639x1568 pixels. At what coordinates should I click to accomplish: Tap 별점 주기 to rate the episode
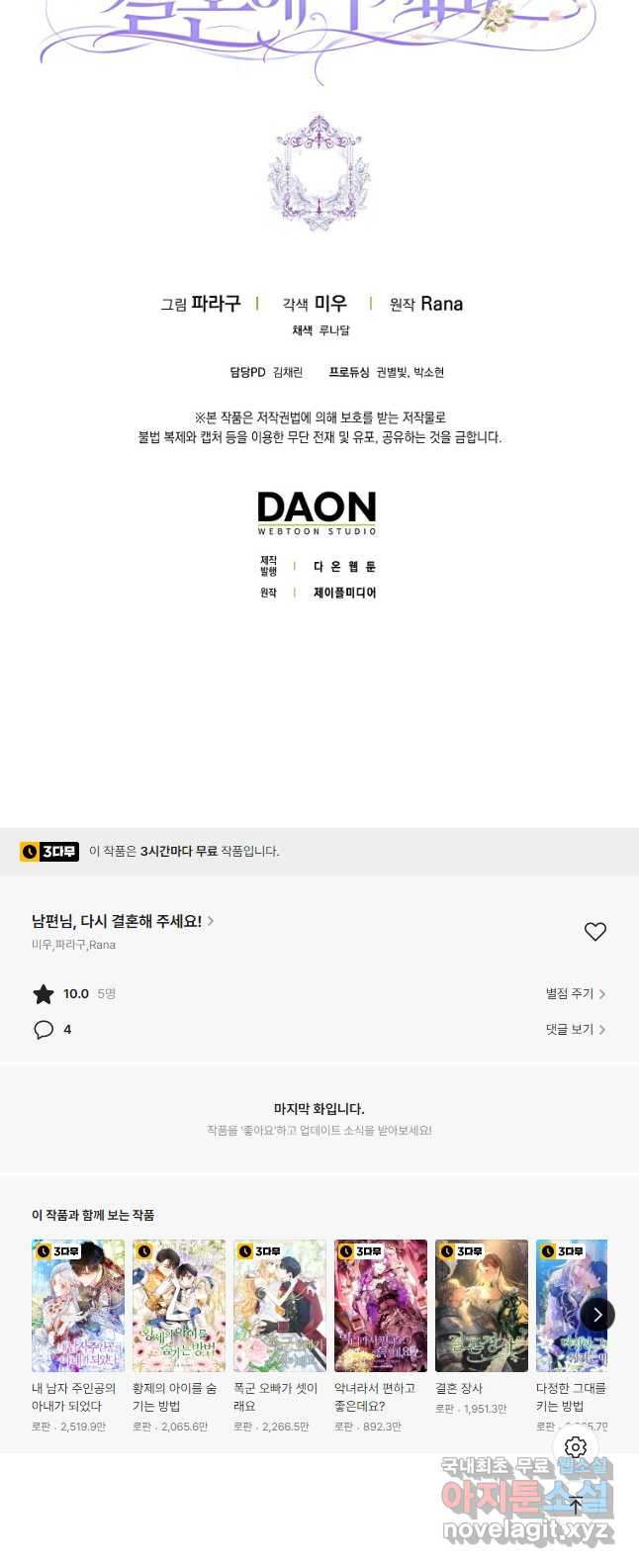(575, 993)
